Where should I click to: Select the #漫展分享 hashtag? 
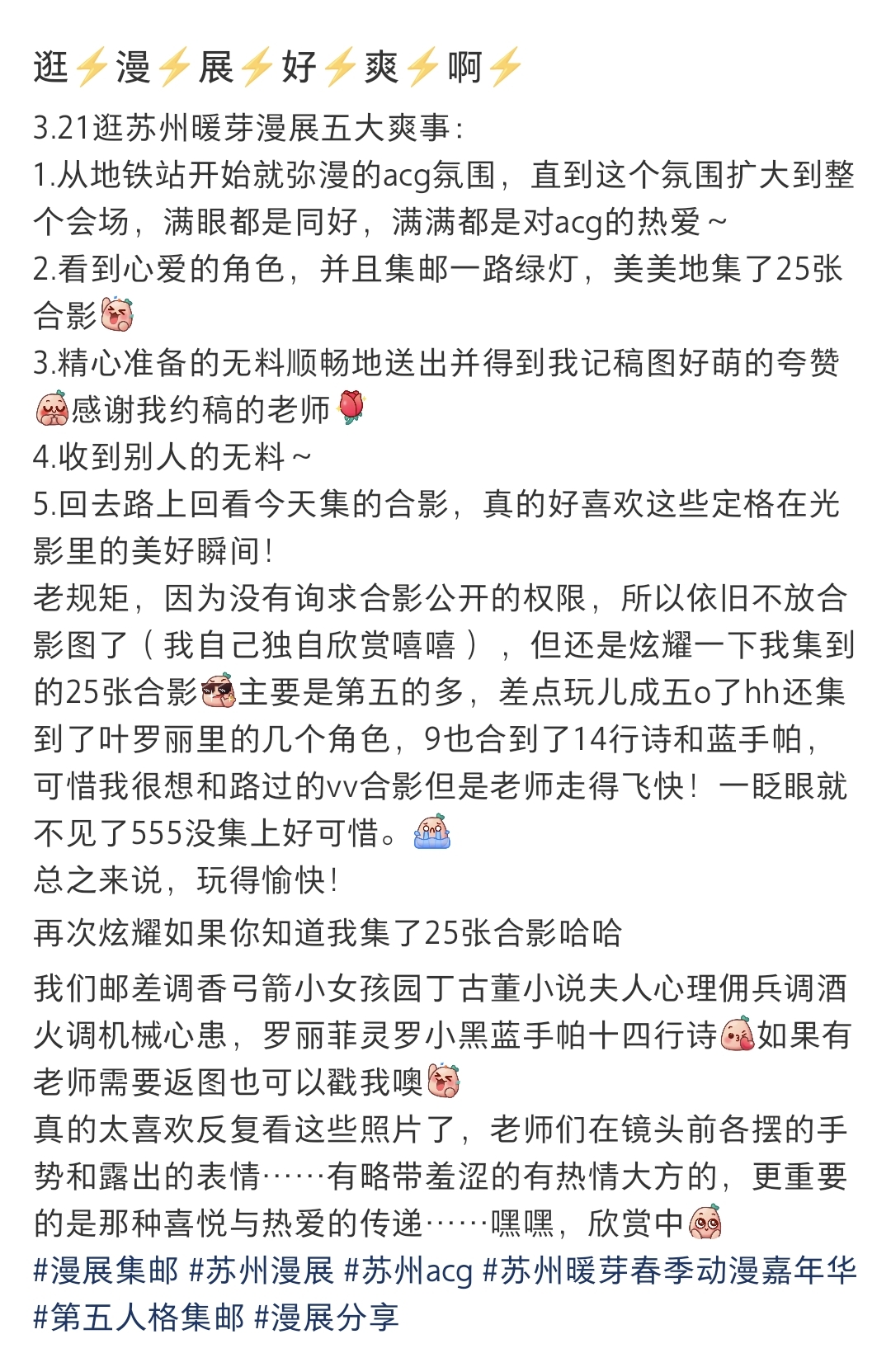pos(327,1318)
